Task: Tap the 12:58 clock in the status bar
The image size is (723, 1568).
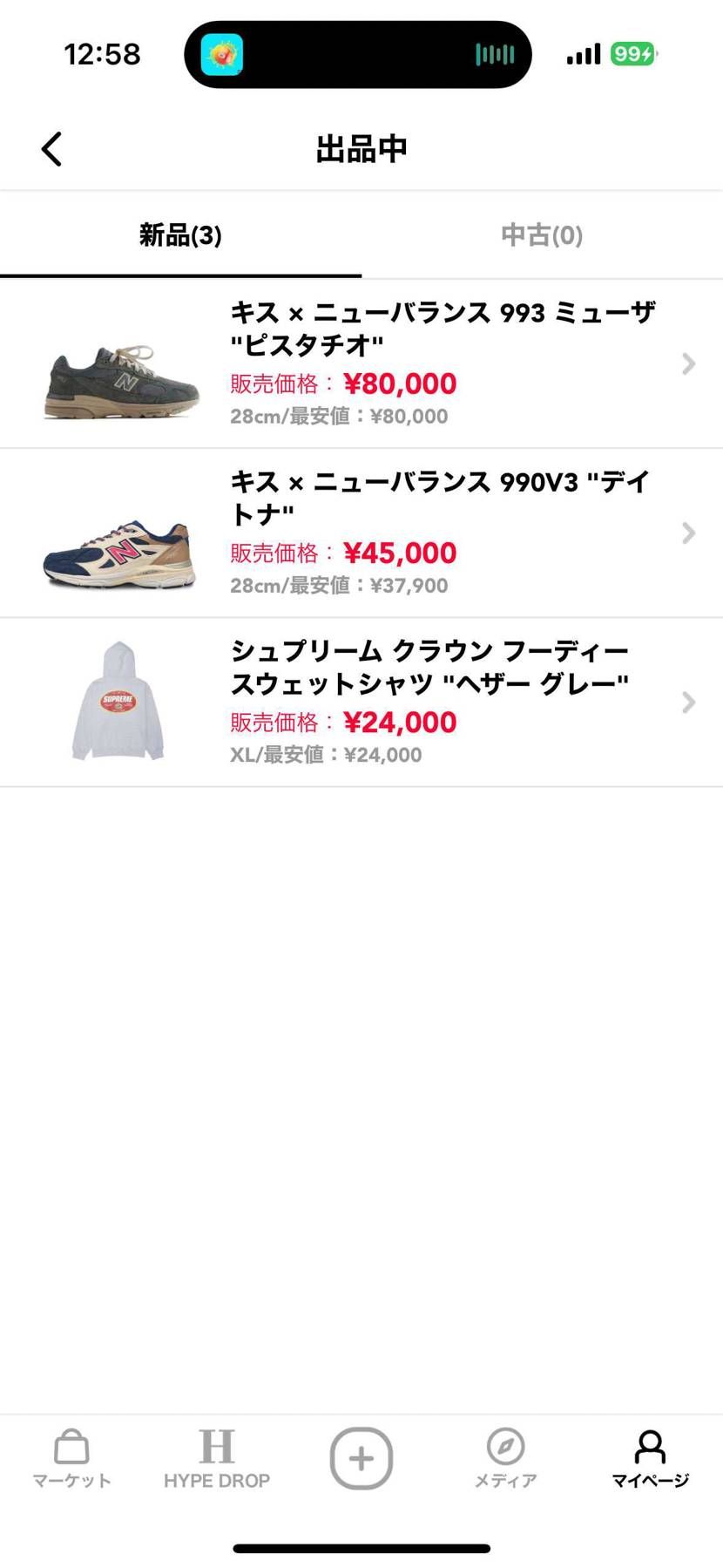Action: pyautogui.click(x=103, y=54)
